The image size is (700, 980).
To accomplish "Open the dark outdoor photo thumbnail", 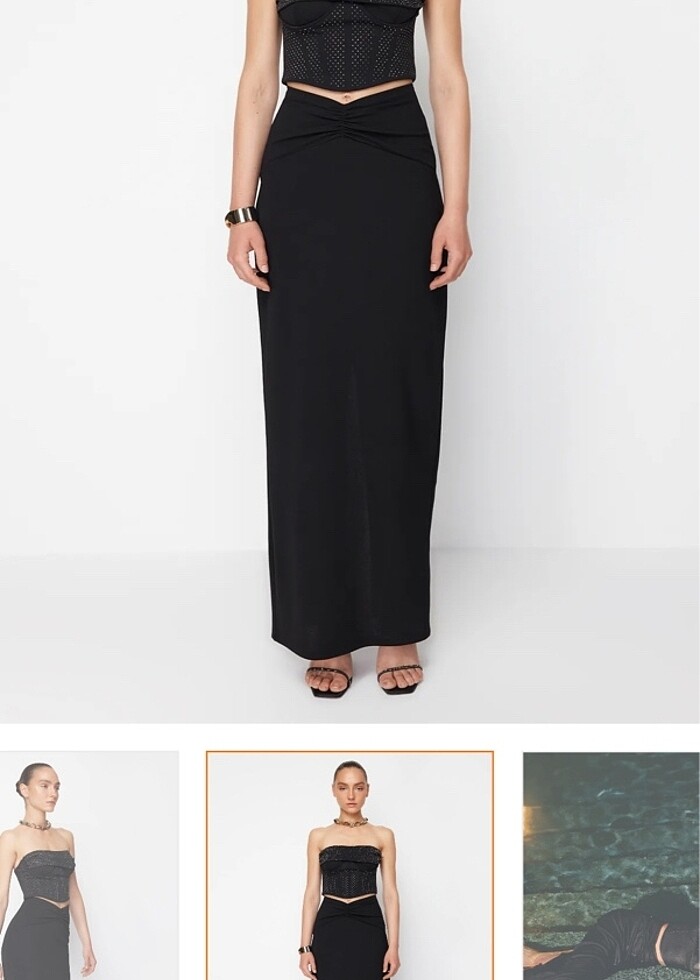I will [611, 866].
